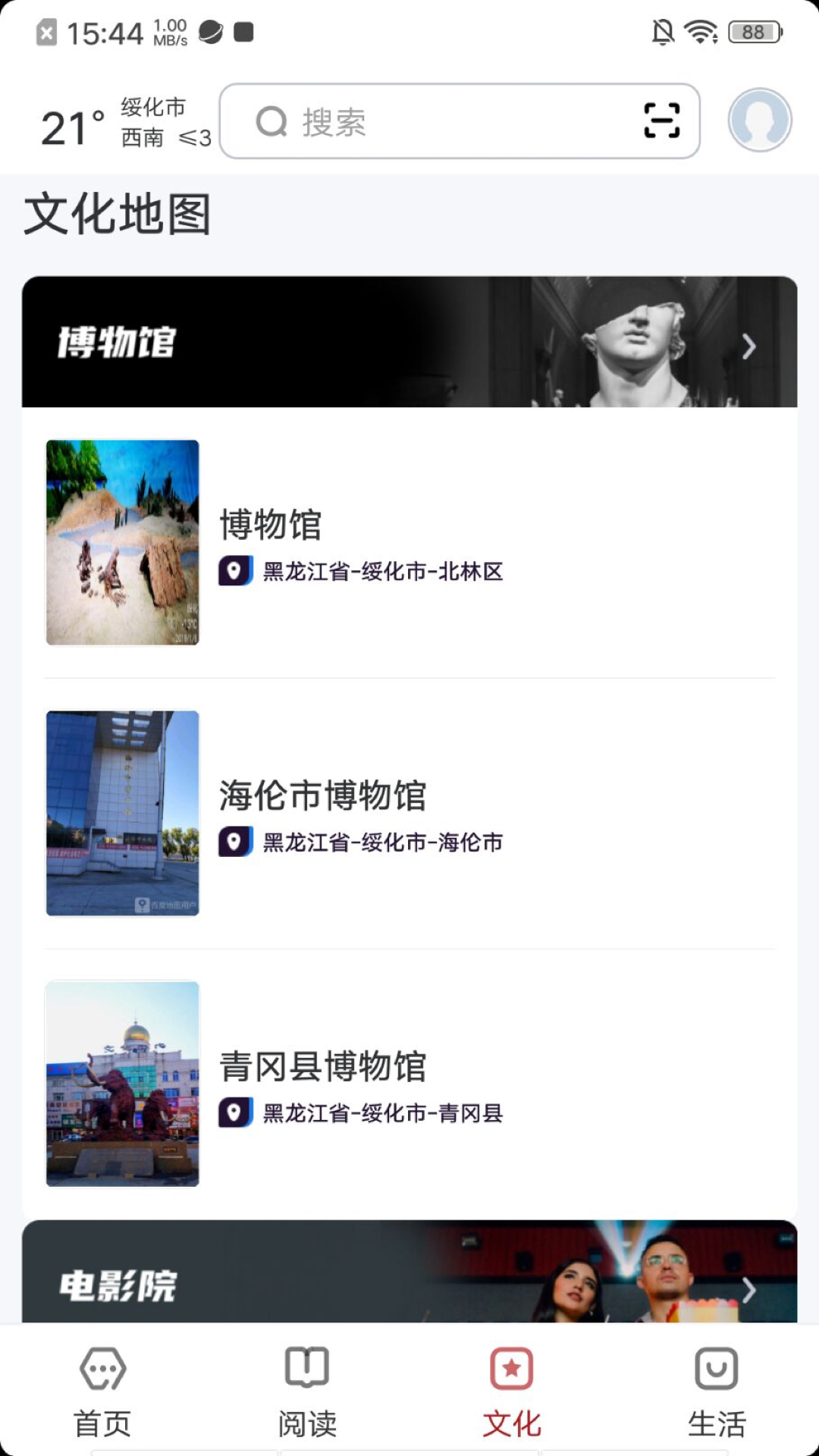Tap the scan icon in search bar
This screenshot has height=1456, width=819.
click(661, 121)
